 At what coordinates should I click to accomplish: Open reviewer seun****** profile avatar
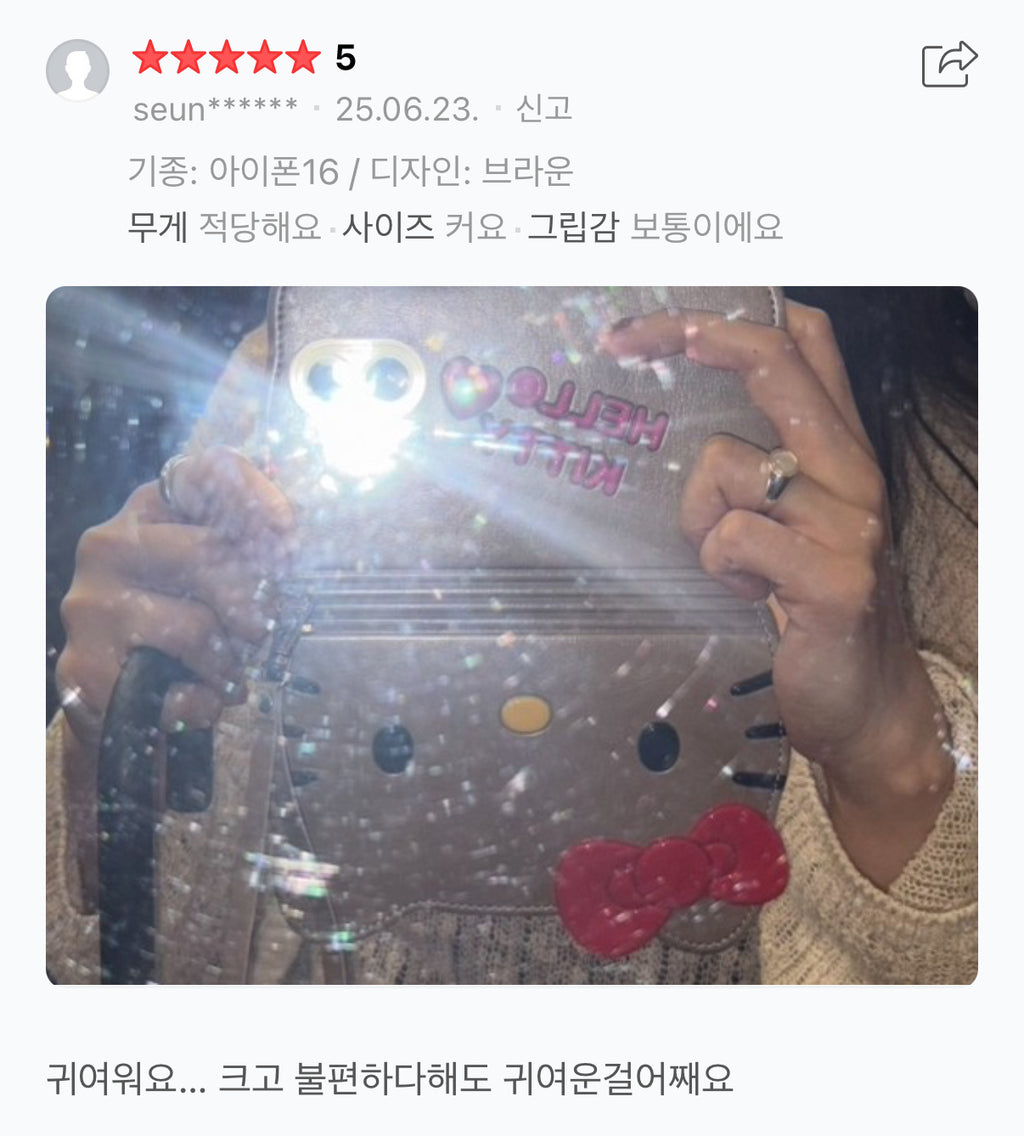(77, 70)
